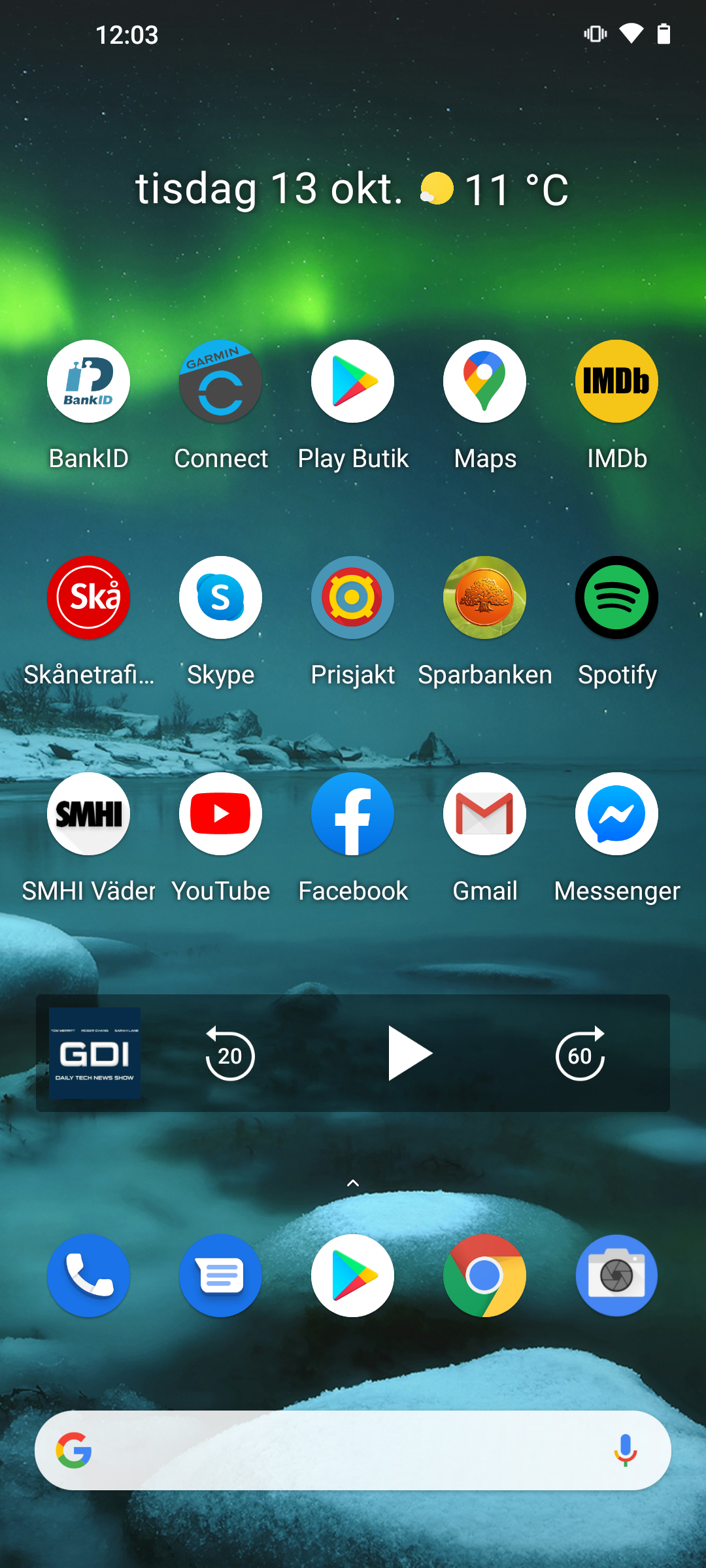Screen dimensions: 706x1568
Task: Launch the Skånetrafiken app
Action: pyautogui.click(x=88, y=598)
